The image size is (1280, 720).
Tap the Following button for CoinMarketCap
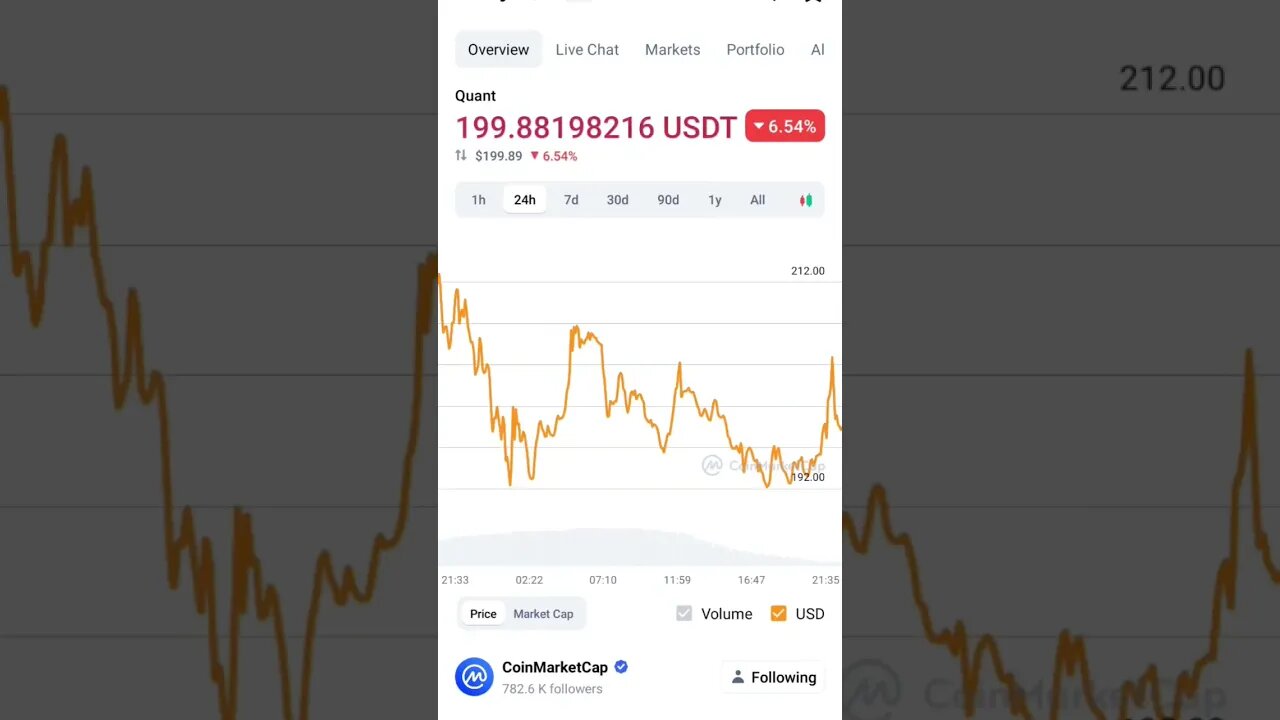point(773,677)
